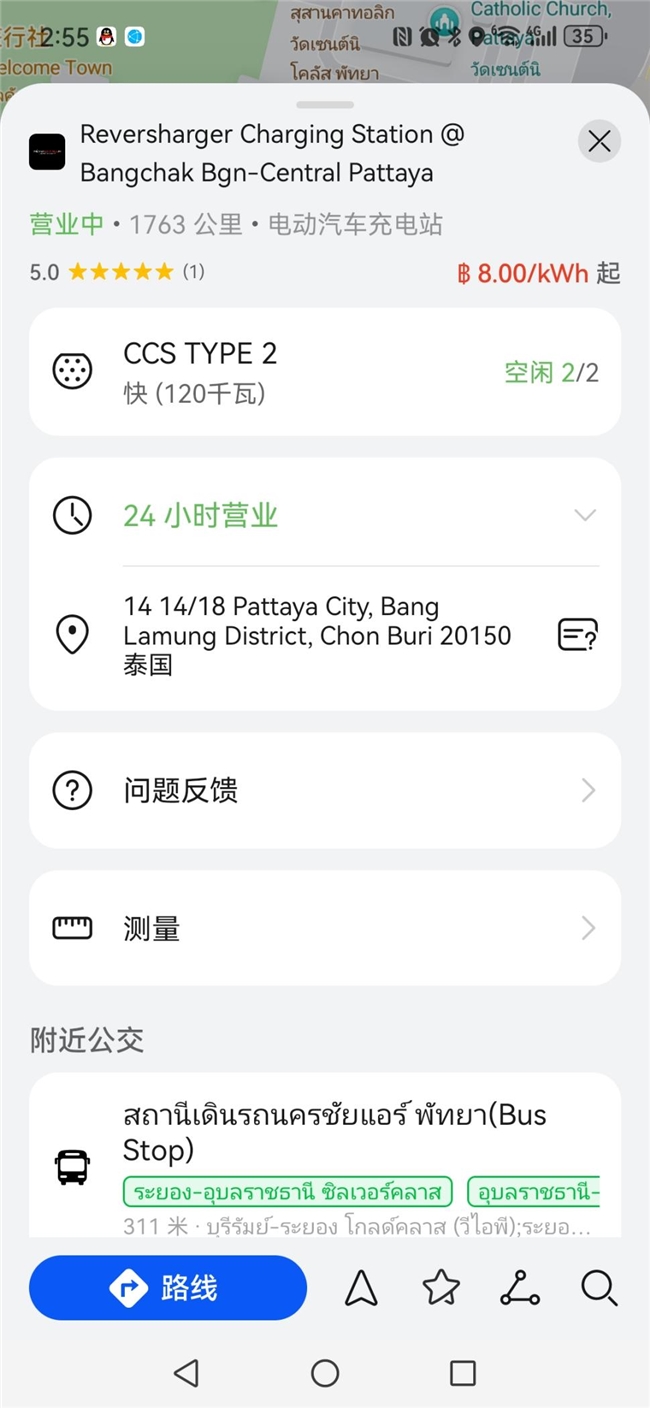The height and width of the screenshot is (1408, 650).
Task: Open 问题反馈 feedback row
Action: click(324, 791)
